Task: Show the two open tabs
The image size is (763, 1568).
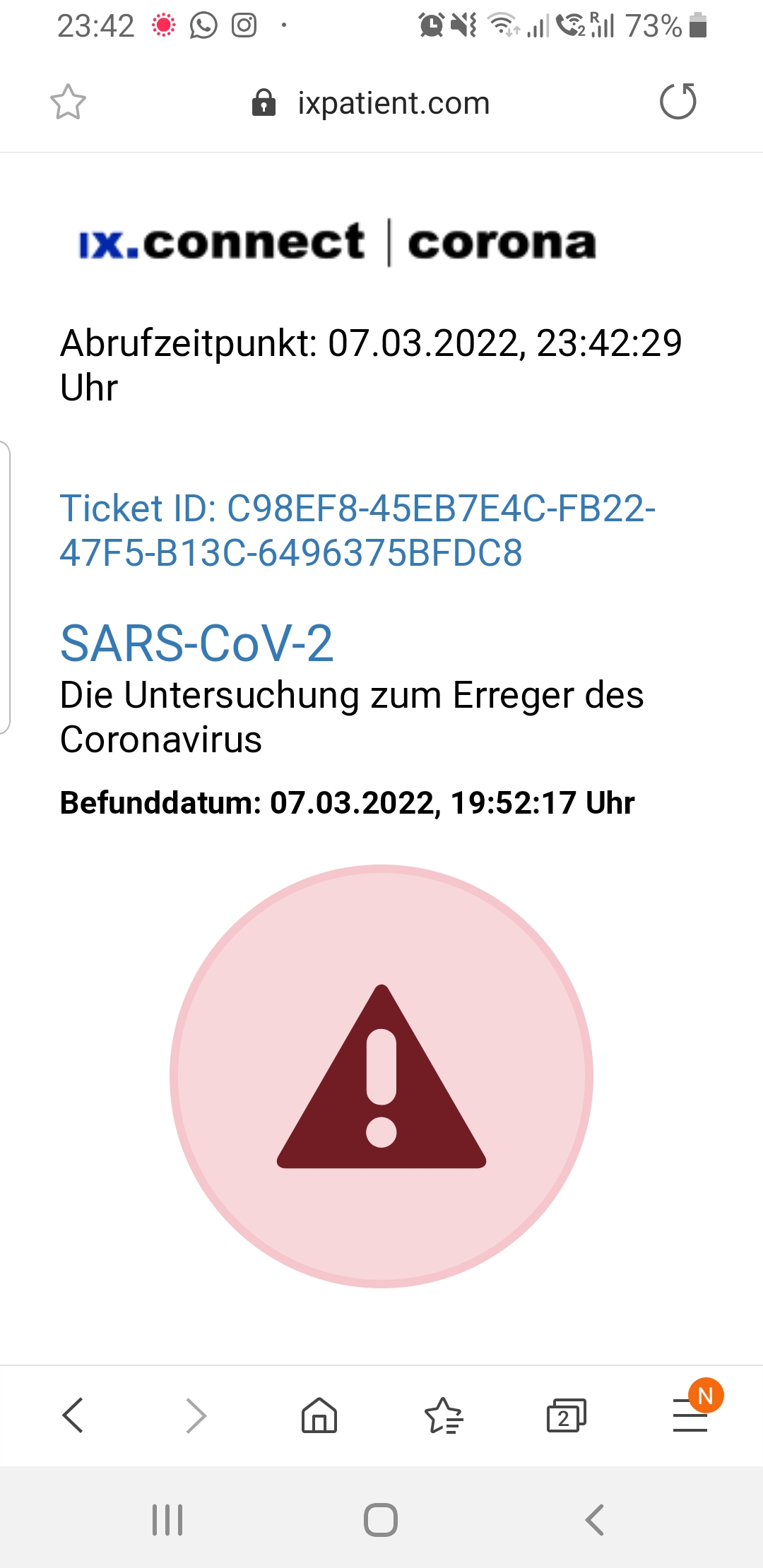Action: tap(566, 1415)
